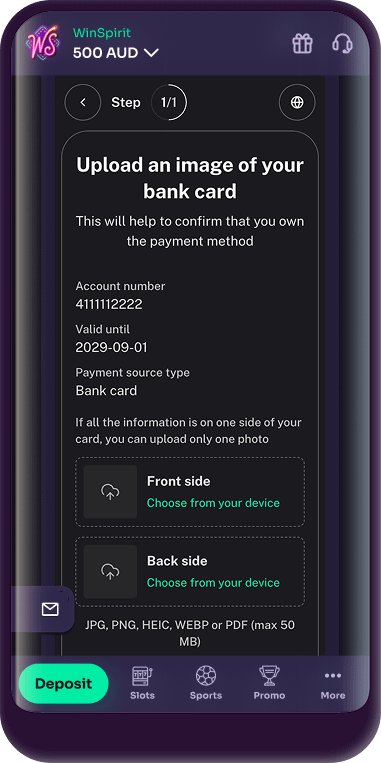Go back using the arrow beside Step
The image size is (381, 763).
(x=83, y=102)
